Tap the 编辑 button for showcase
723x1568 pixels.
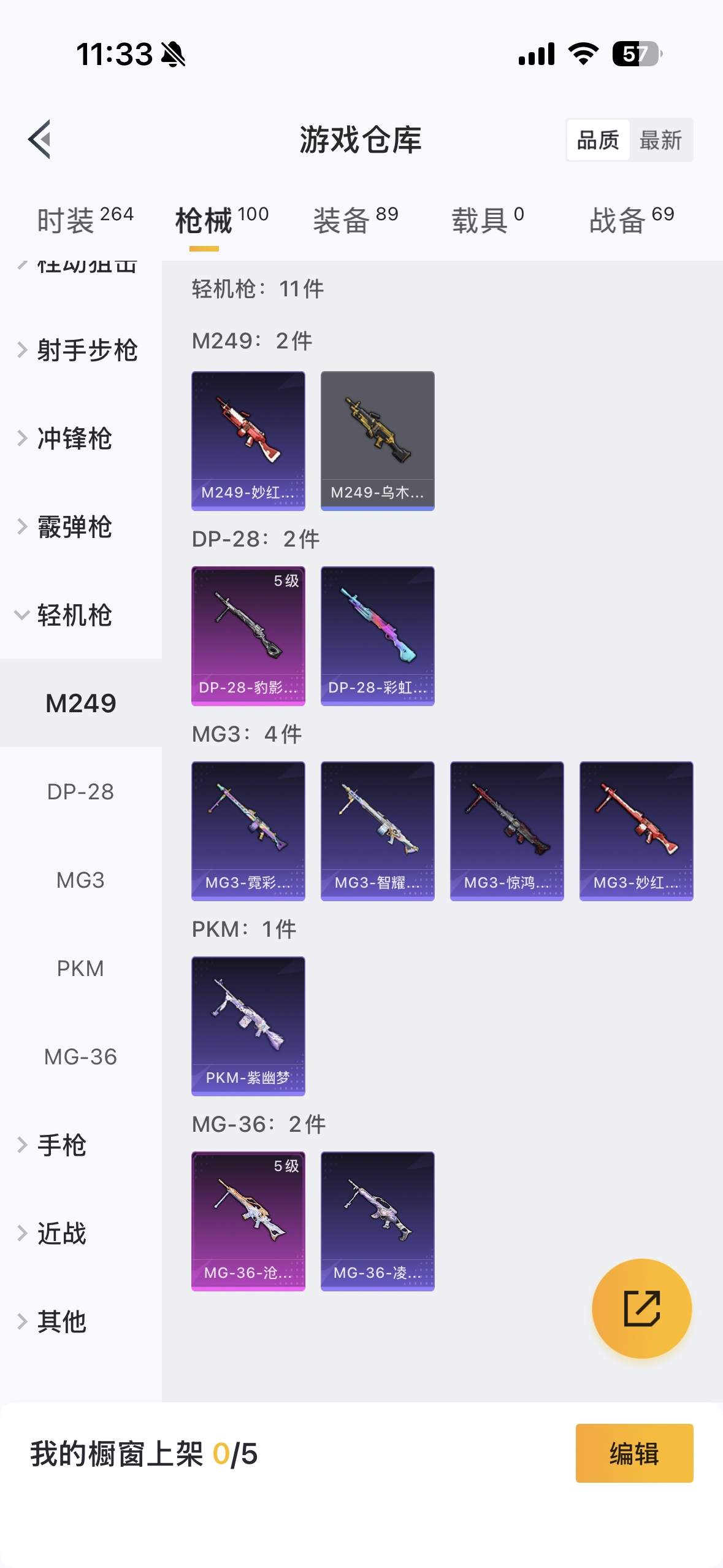(x=634, y=1453)
